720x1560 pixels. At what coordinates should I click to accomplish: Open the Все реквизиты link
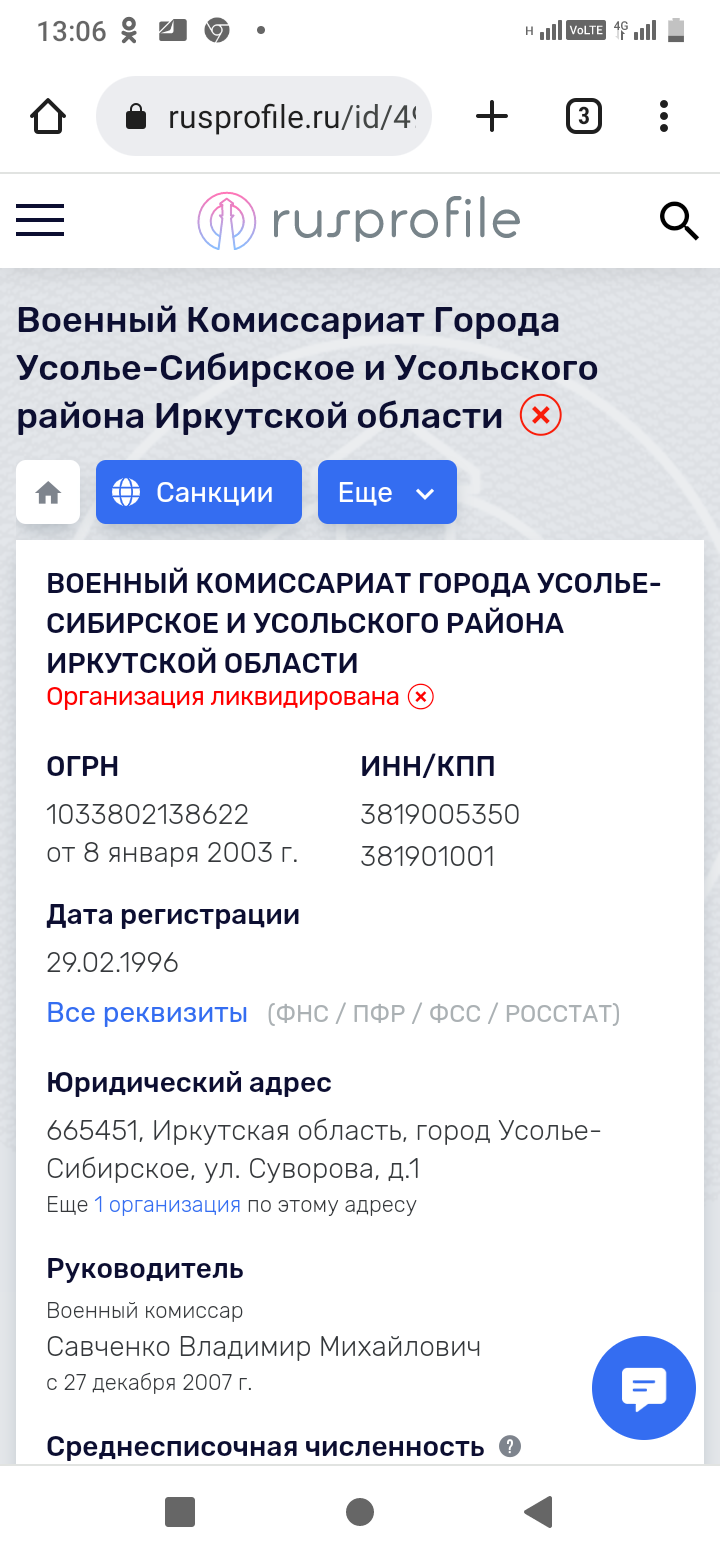147,1013
